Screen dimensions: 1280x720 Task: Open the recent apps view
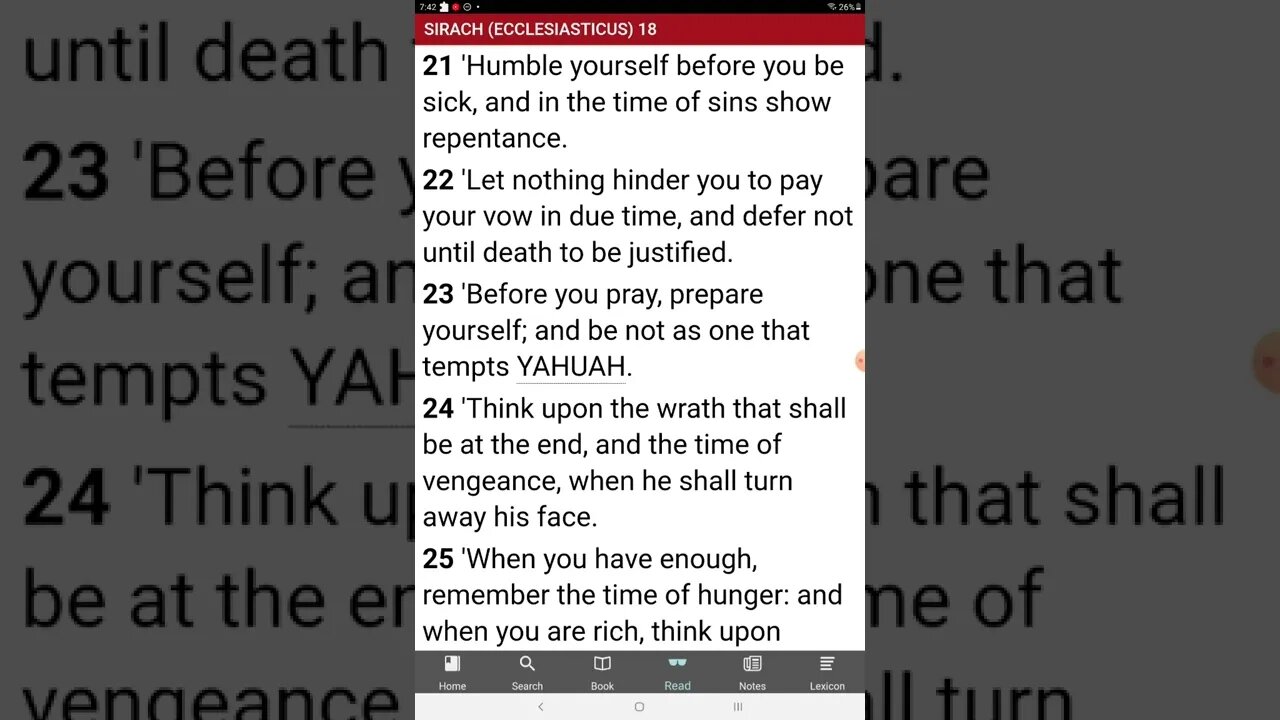(x=738, y=707)
